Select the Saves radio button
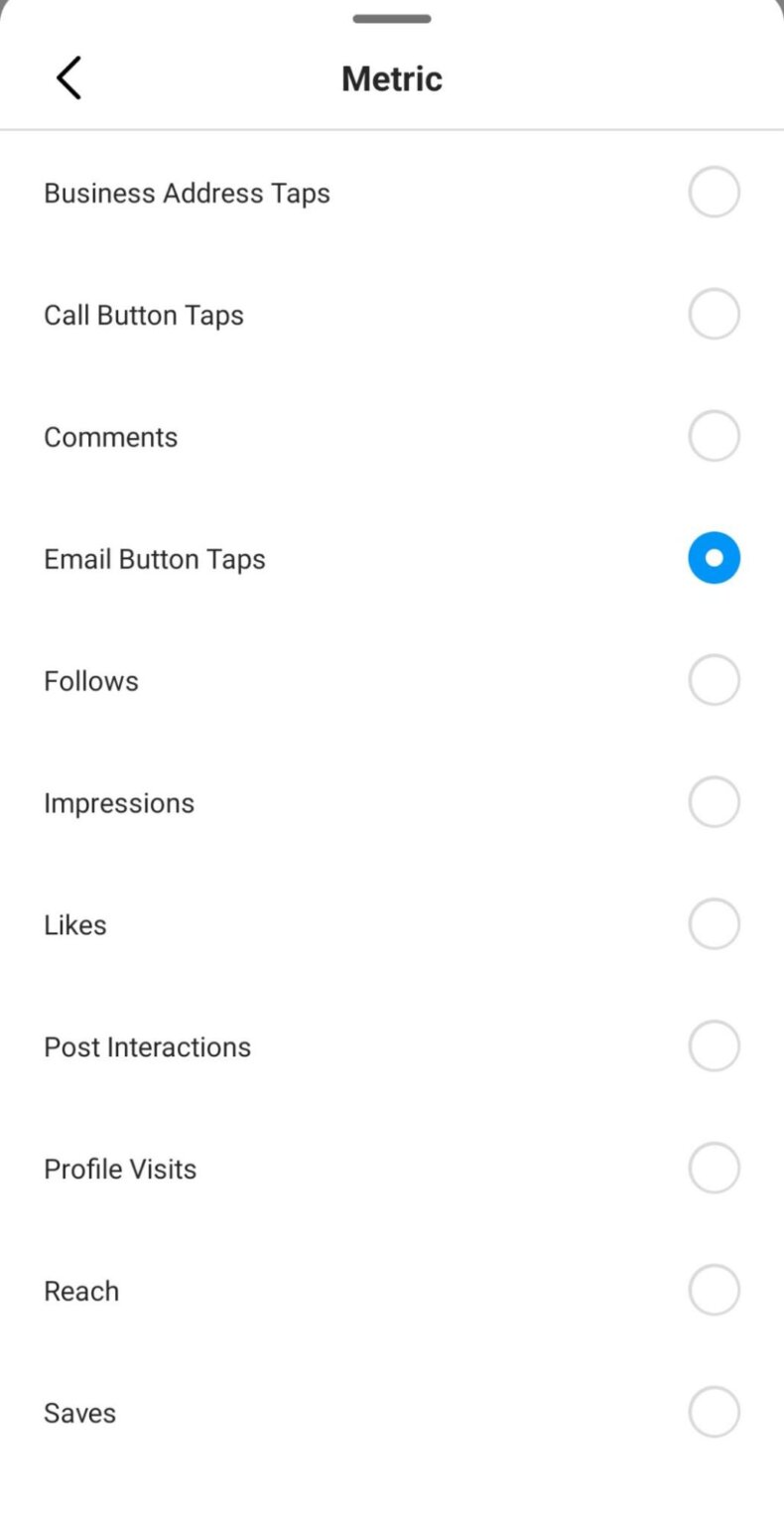This screenshot has width=784, height=1525. 714,1411
